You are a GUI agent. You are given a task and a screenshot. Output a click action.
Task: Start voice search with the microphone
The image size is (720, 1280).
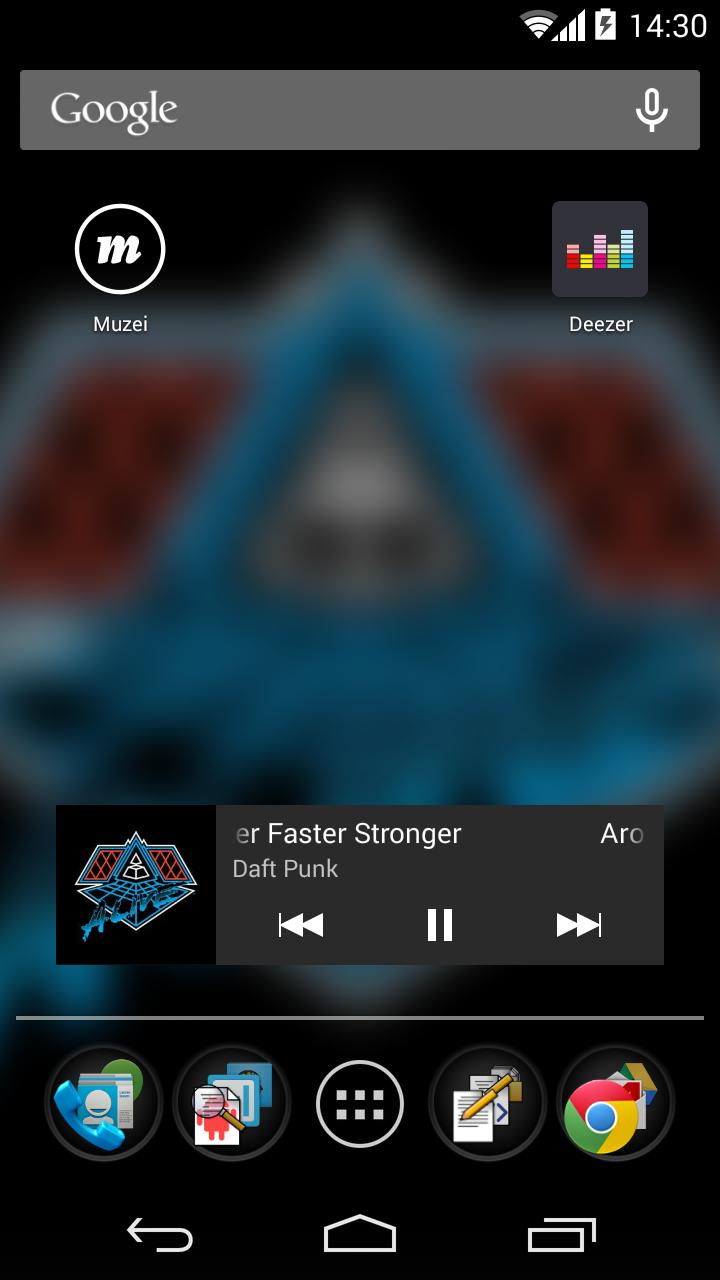[651, 110]
